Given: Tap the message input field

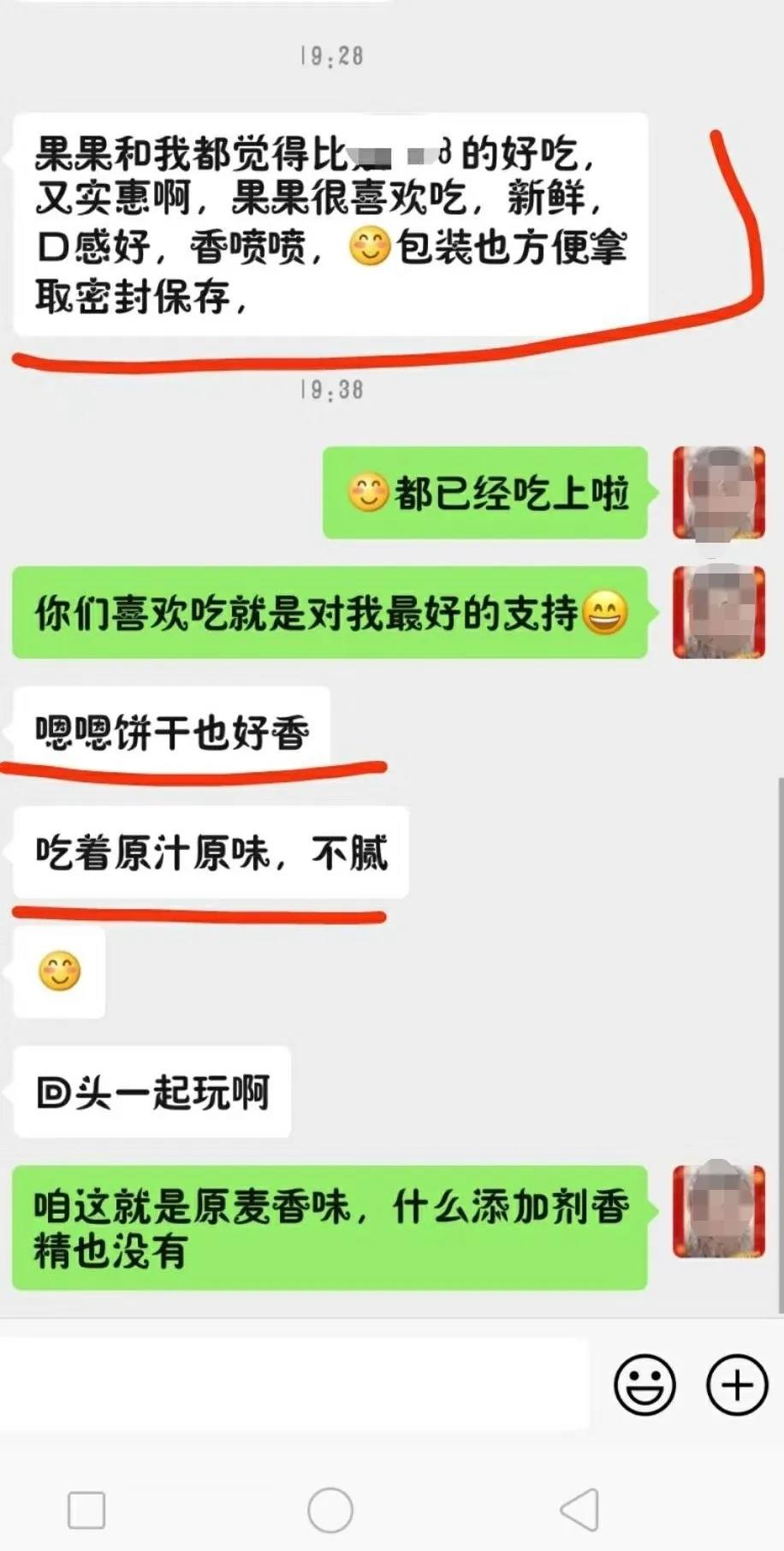Looking at the screenshot, I should coord(294,1384).
